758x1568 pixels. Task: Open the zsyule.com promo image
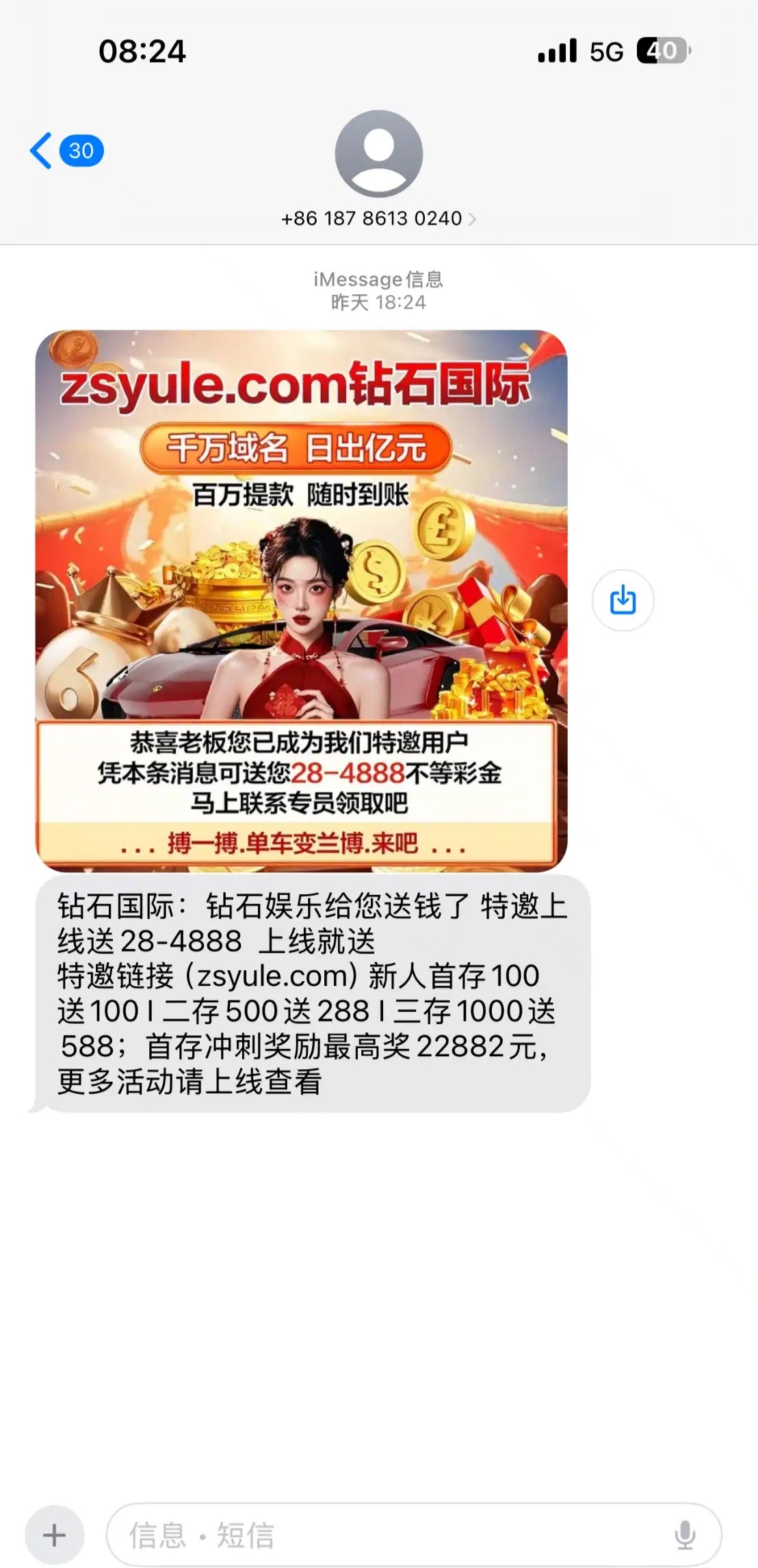[x=301, y=600]
